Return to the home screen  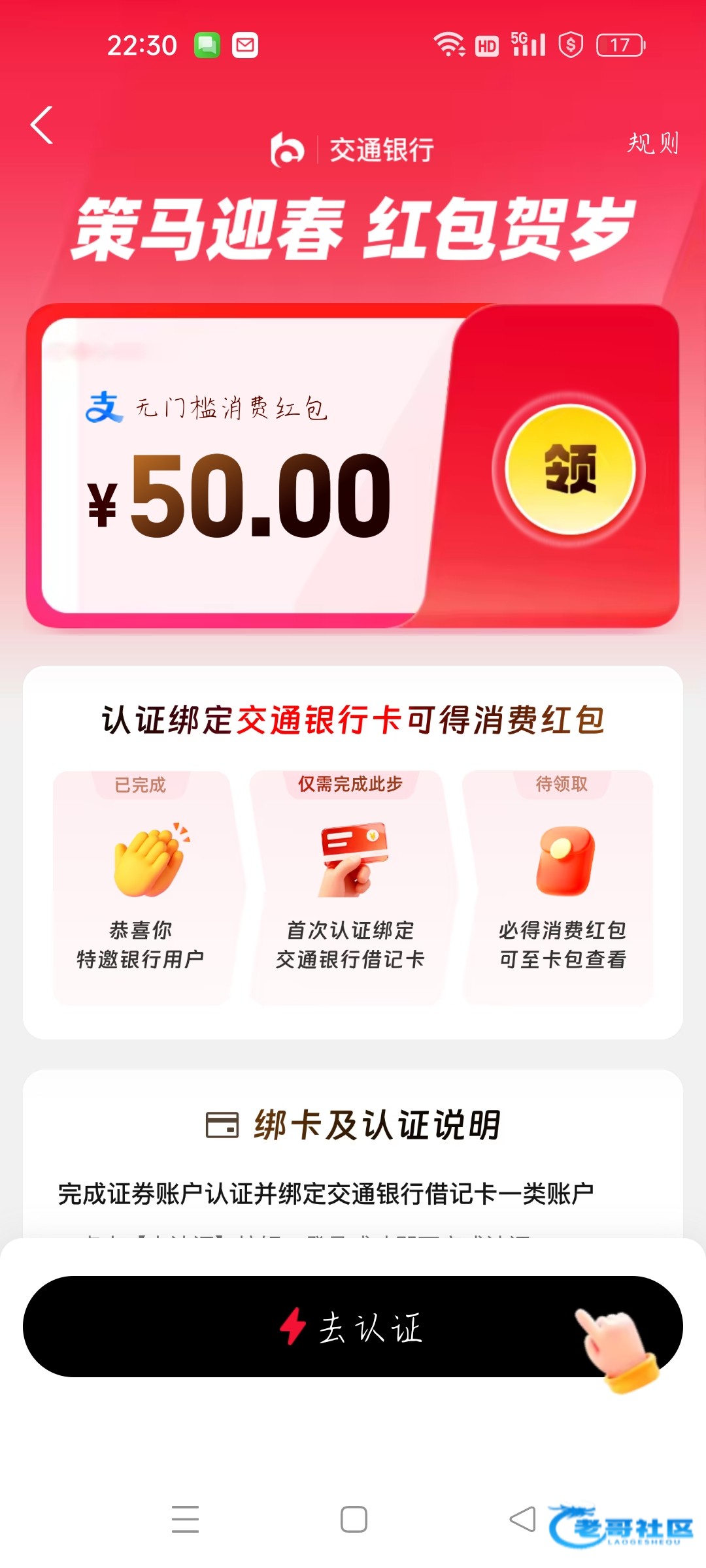pyautogui.click(x=354, y=1519)
